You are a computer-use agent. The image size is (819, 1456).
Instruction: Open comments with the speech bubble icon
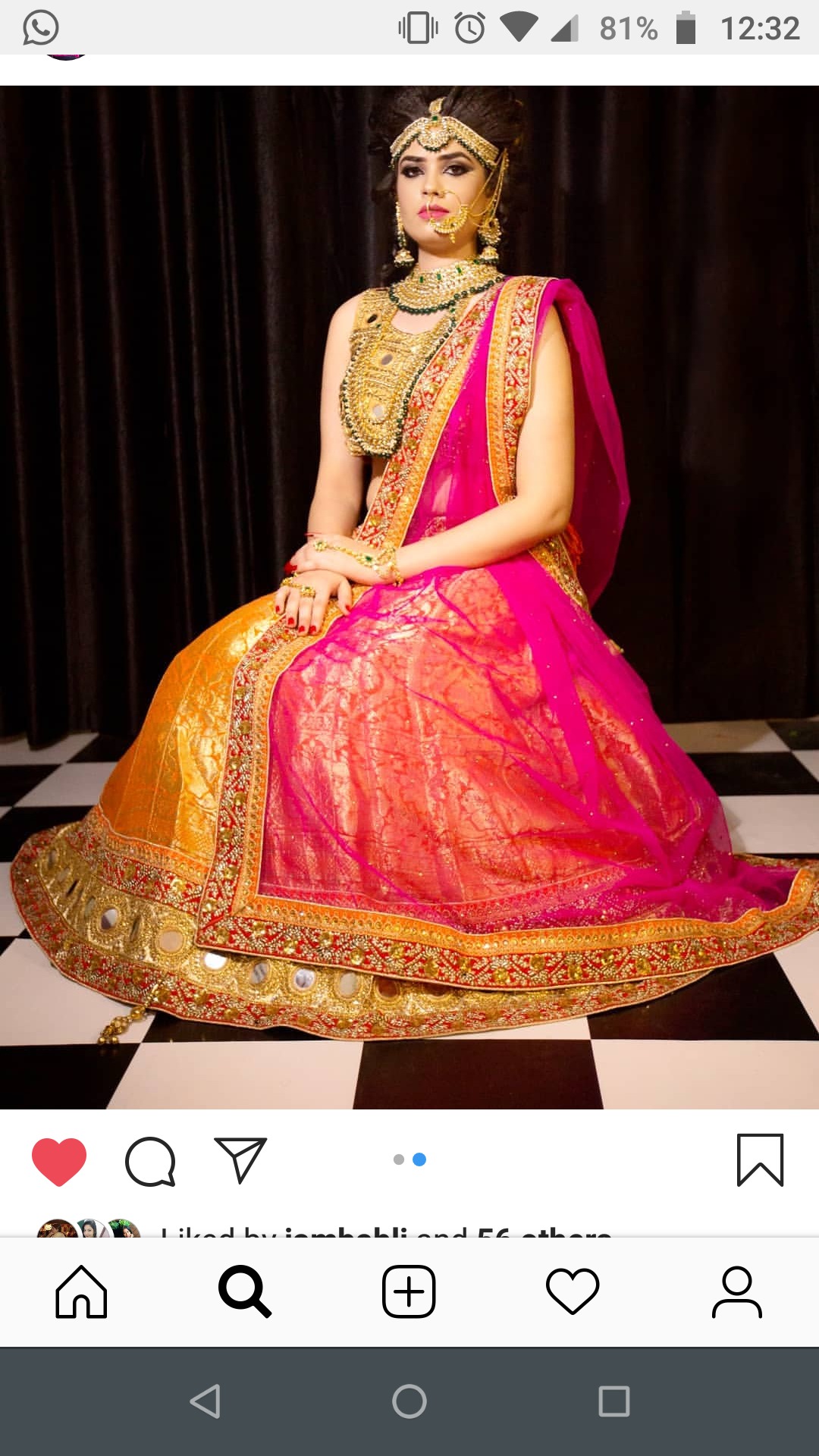pyautogui.click(x=150, y=1161)
